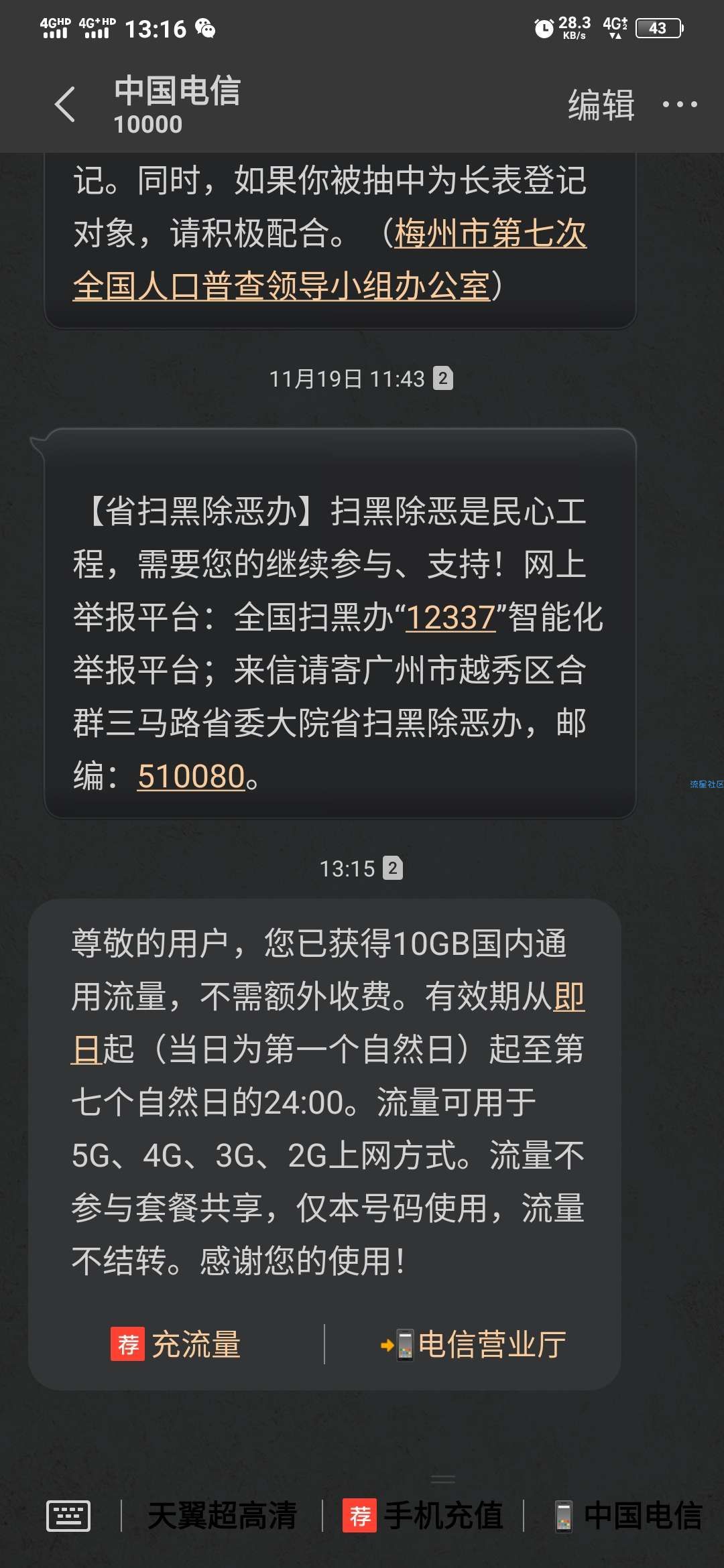Open the 中国电信 bottom menu item
Viewport: 724px width, 1568px height.
click(629, 1516)
